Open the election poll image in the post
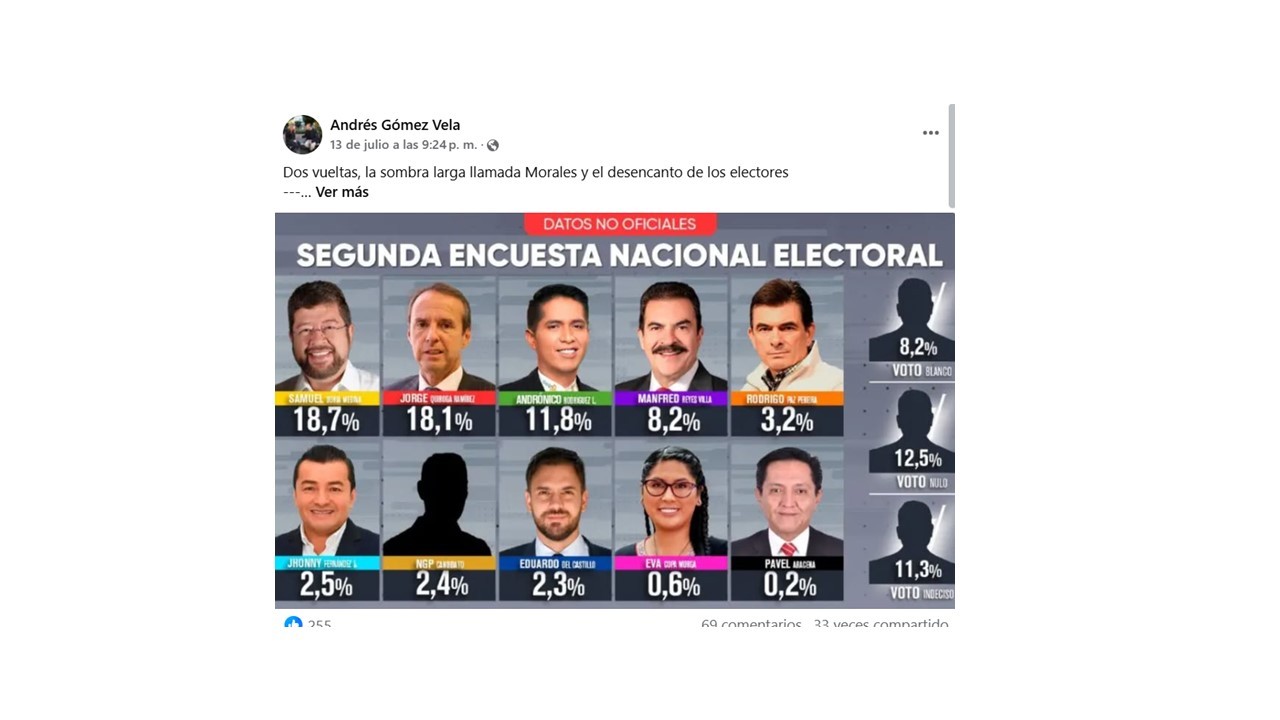The height and width of the screenshot is (720, 1280). [614, 410]
